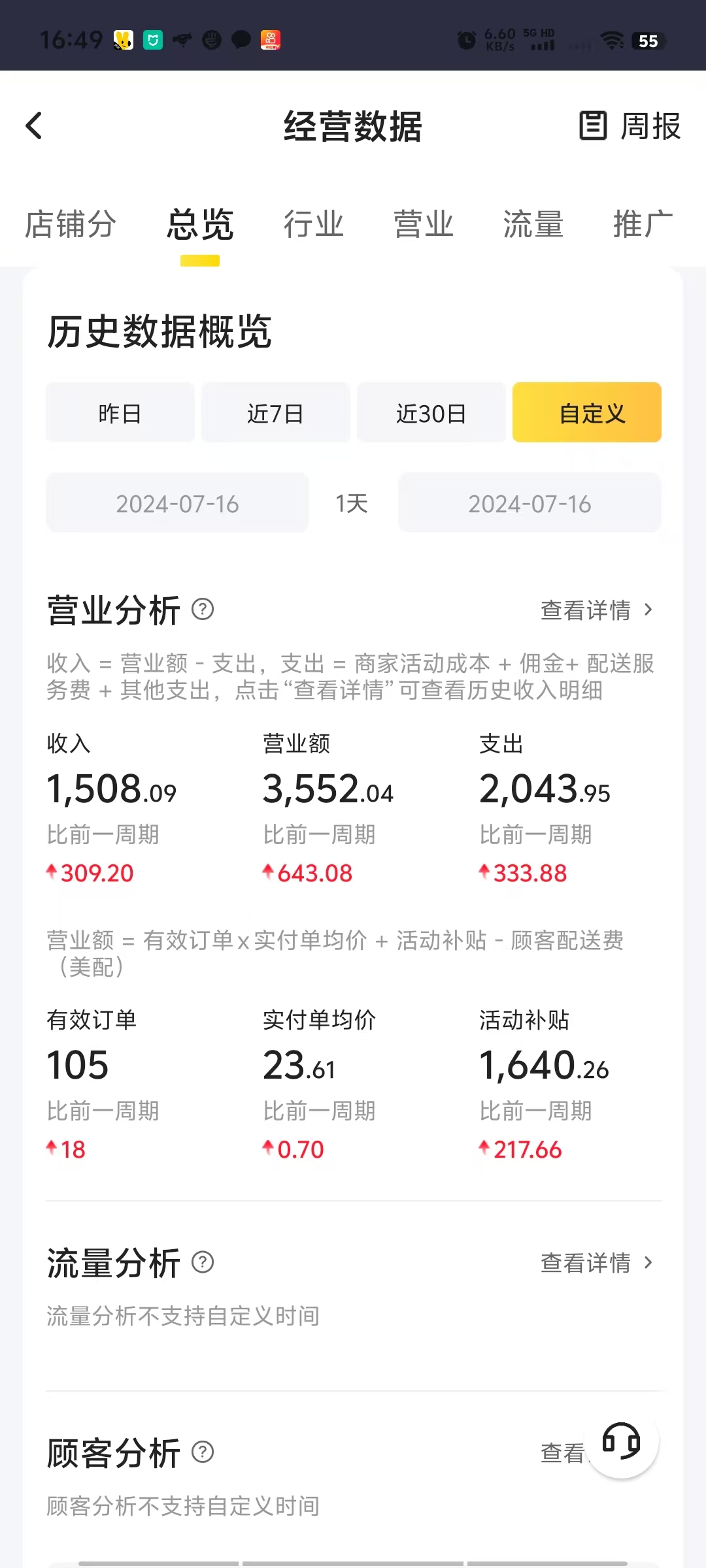
Task: Switch to the 店铺分 tab
Action: [71, 225]
